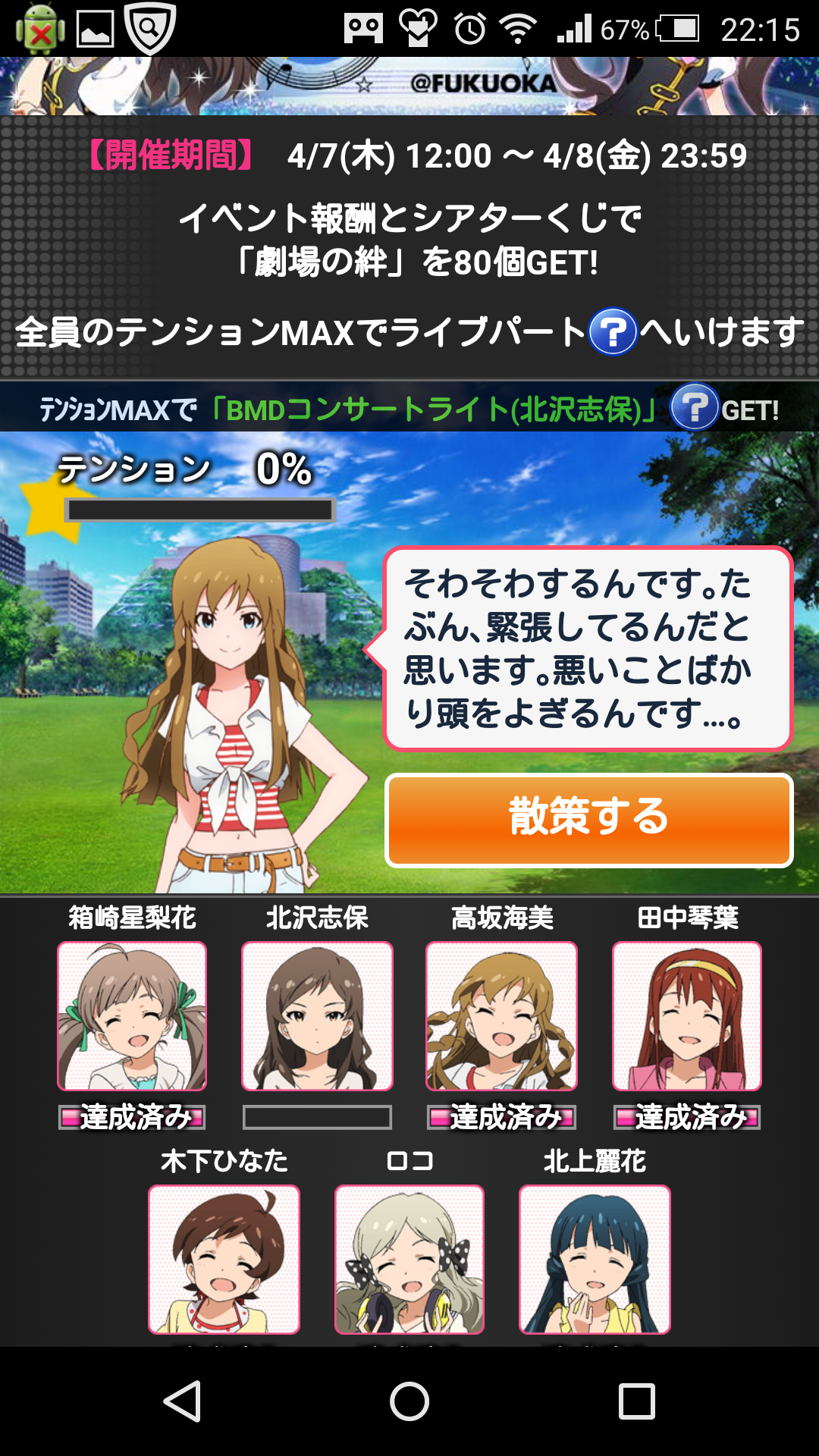Select 北沢志保 portrait
Viewport: 819px width, 1456px height.
pos(317,1016)
